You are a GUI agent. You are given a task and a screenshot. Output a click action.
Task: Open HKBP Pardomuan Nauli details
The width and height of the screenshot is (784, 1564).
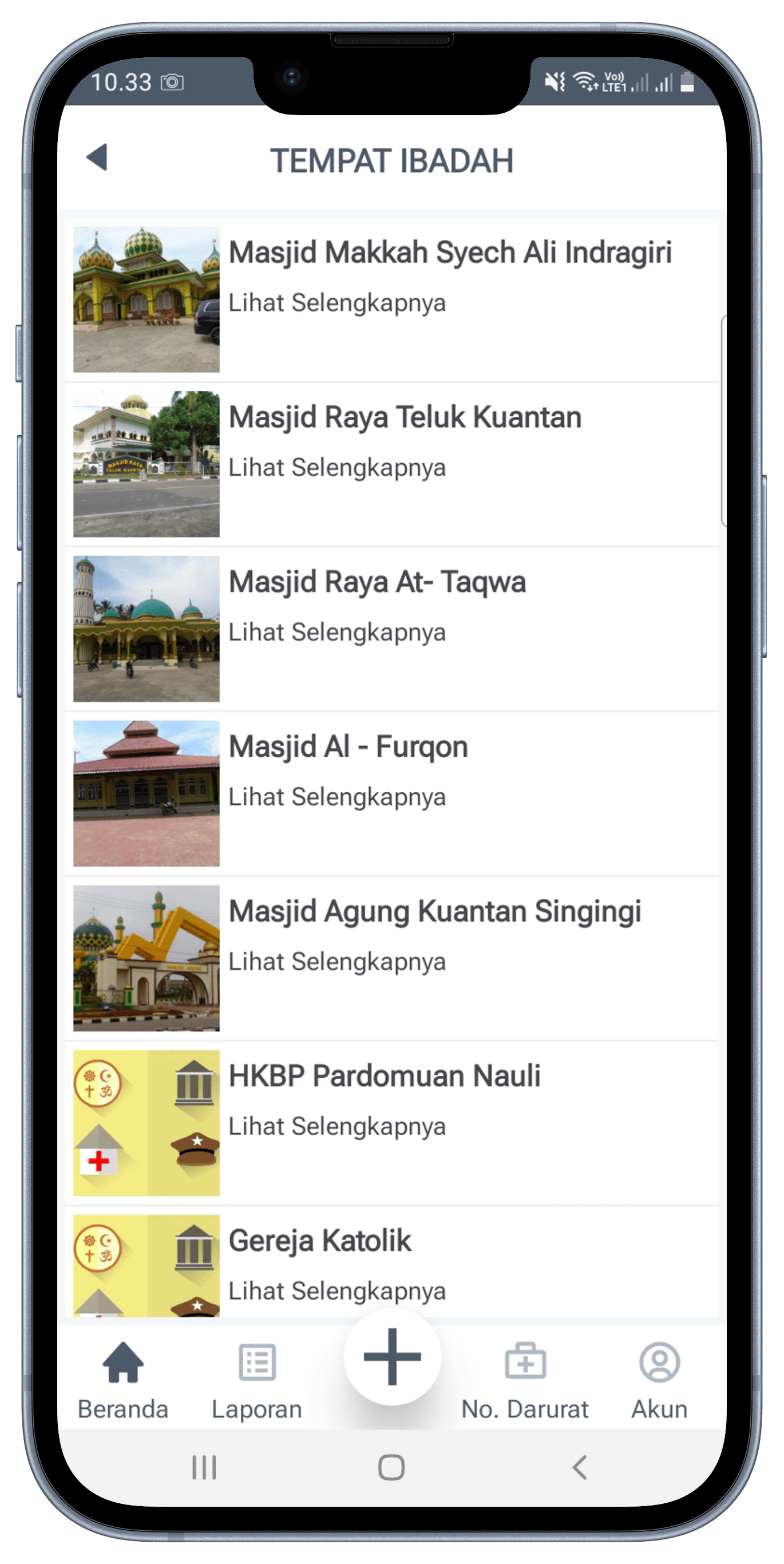[x=384, y=1076]
